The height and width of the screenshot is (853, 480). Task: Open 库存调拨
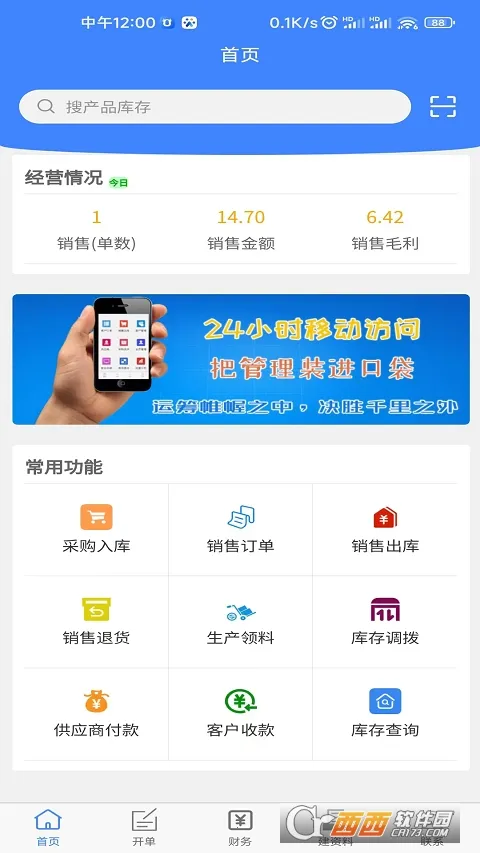(x=385, y=622)
